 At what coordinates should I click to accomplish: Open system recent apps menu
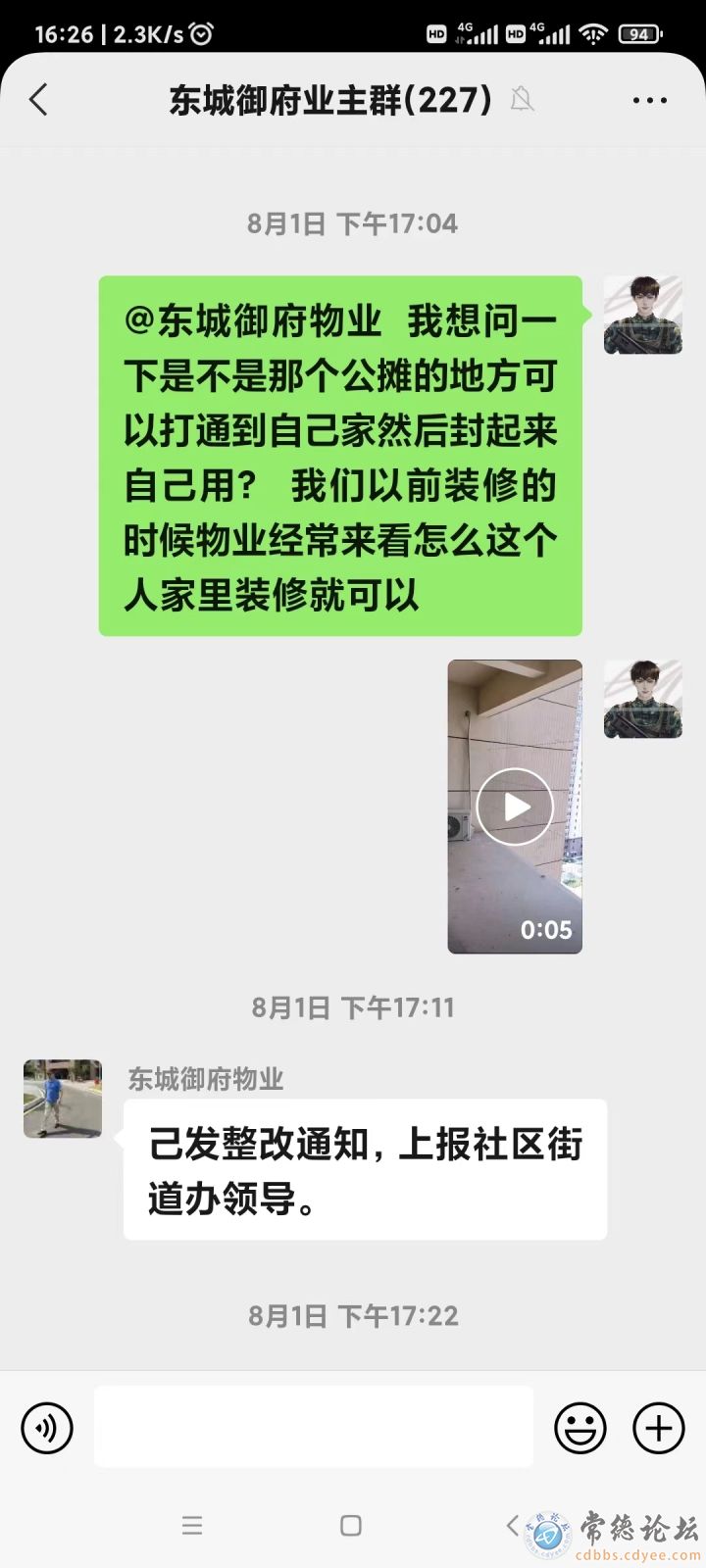(192, 1526)
